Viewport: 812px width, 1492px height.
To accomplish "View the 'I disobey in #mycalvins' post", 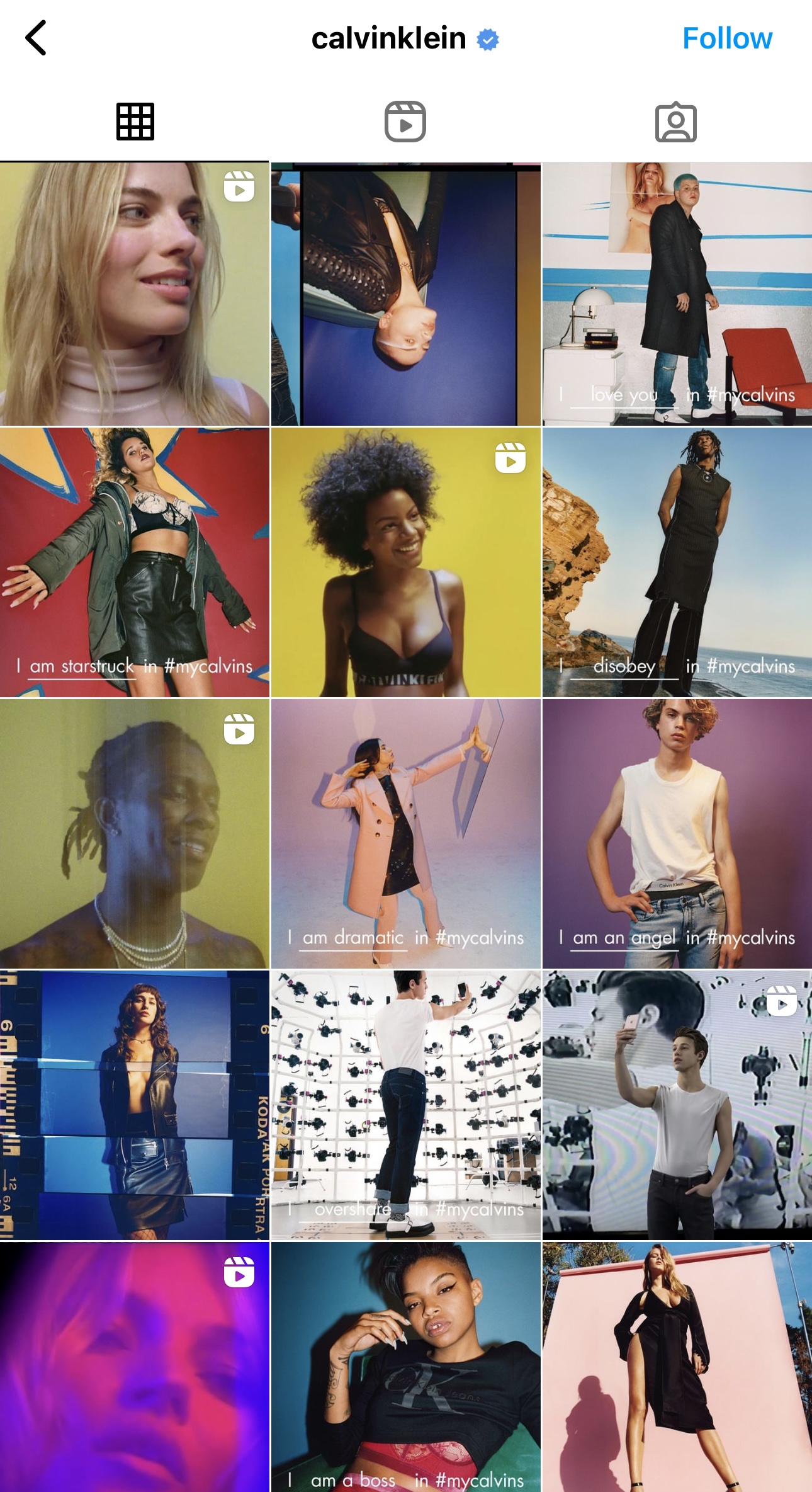I will click(x=677, y=562).
